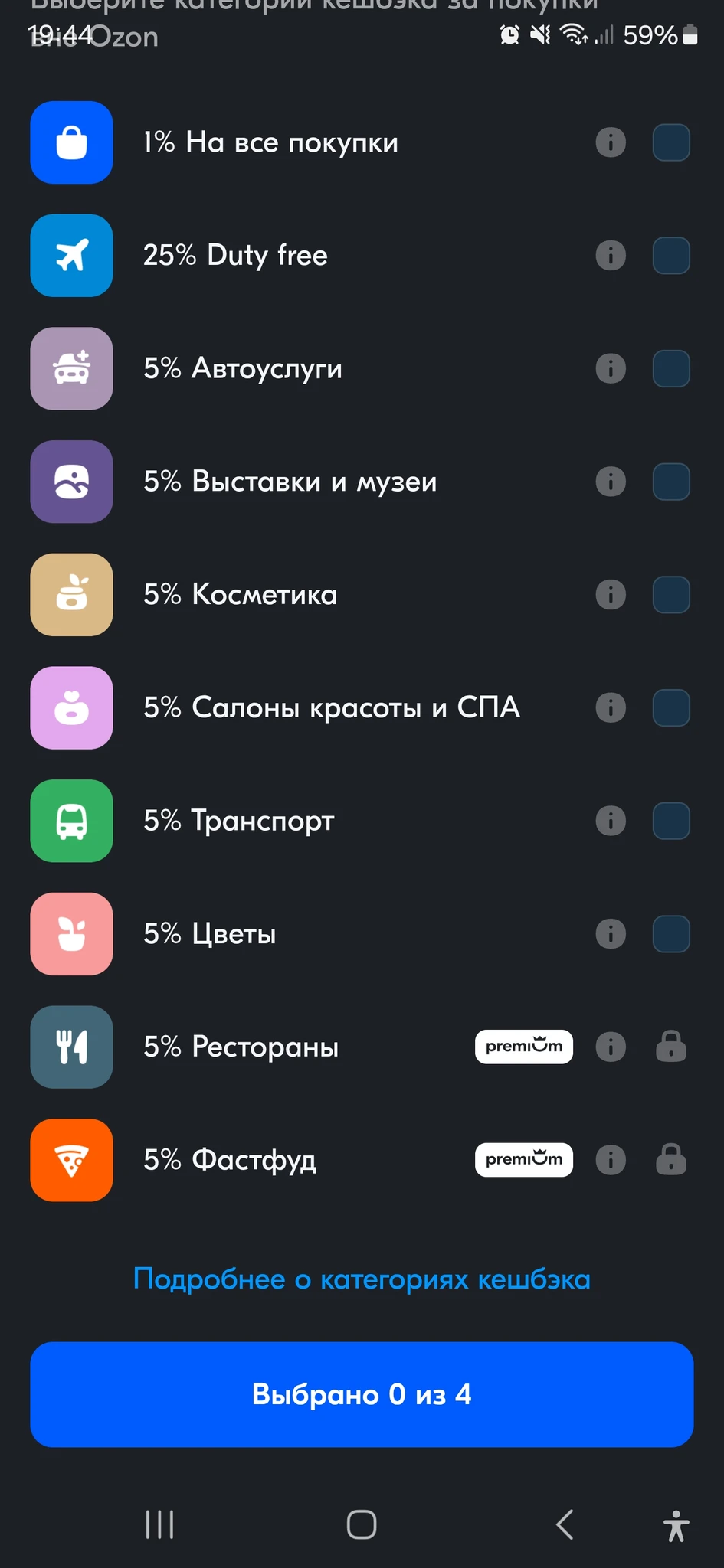Check the 5% Цветы category box
724x1568 pixels.
click(671, 934)
